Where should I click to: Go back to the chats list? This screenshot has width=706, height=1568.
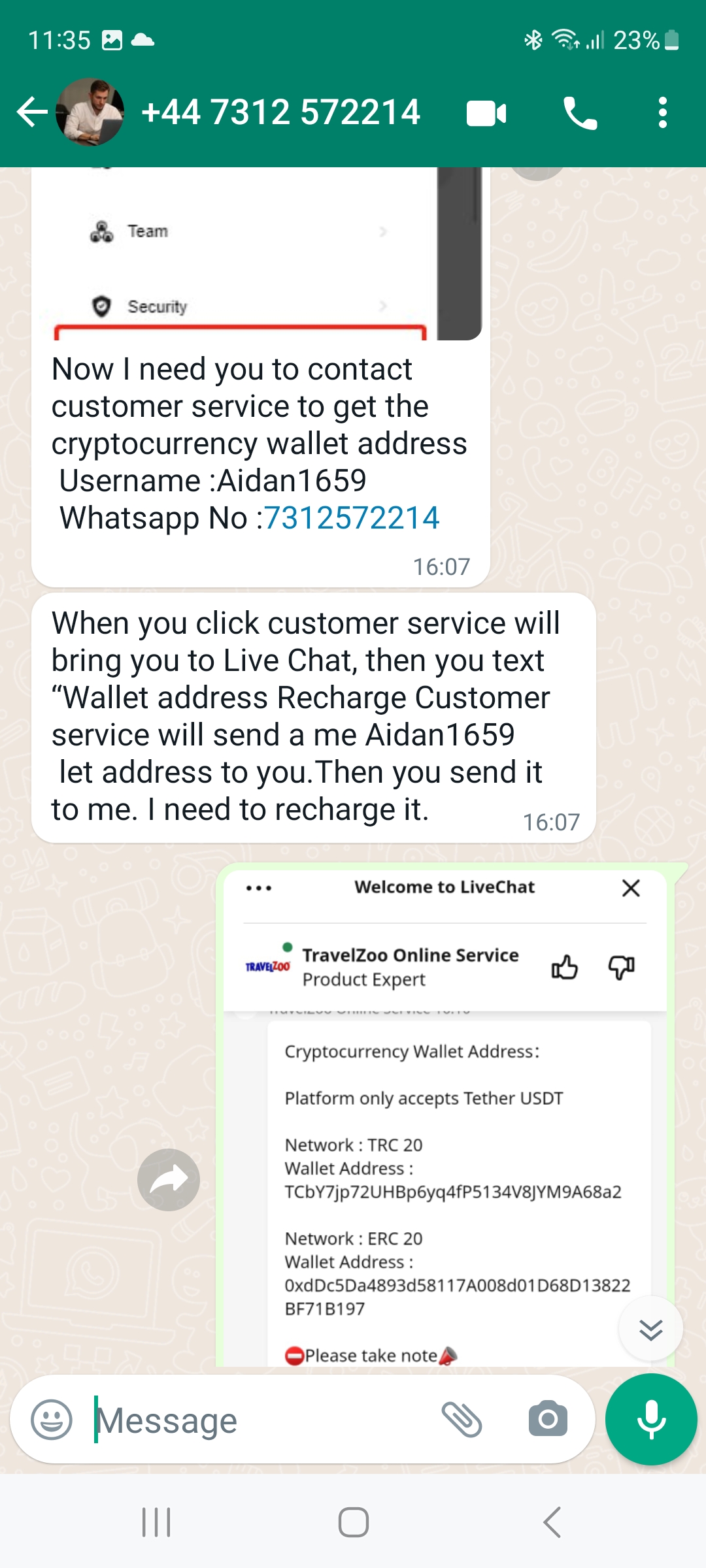point(31,112)
